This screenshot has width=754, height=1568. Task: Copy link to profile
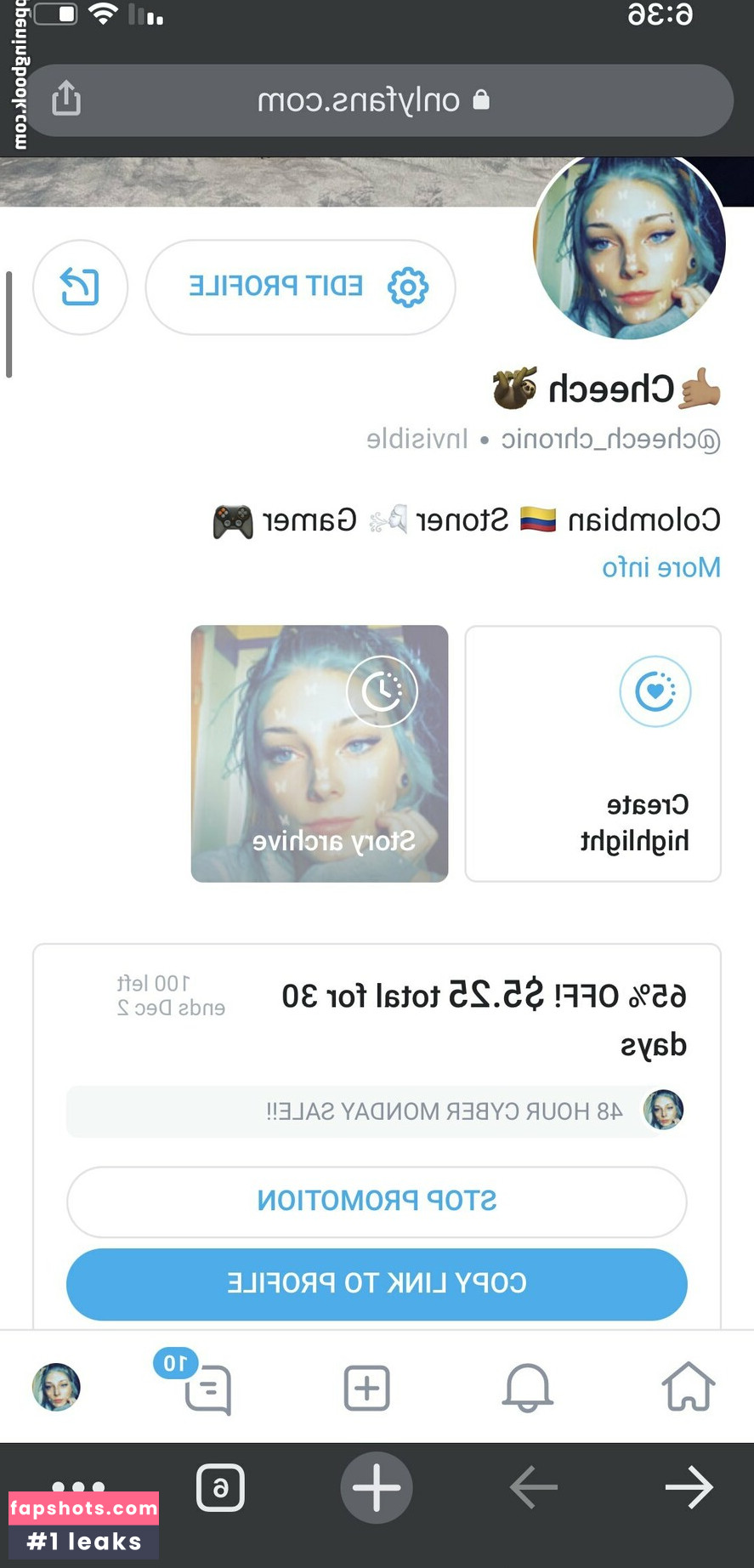pyautogui.click(x=377, y=1283)
